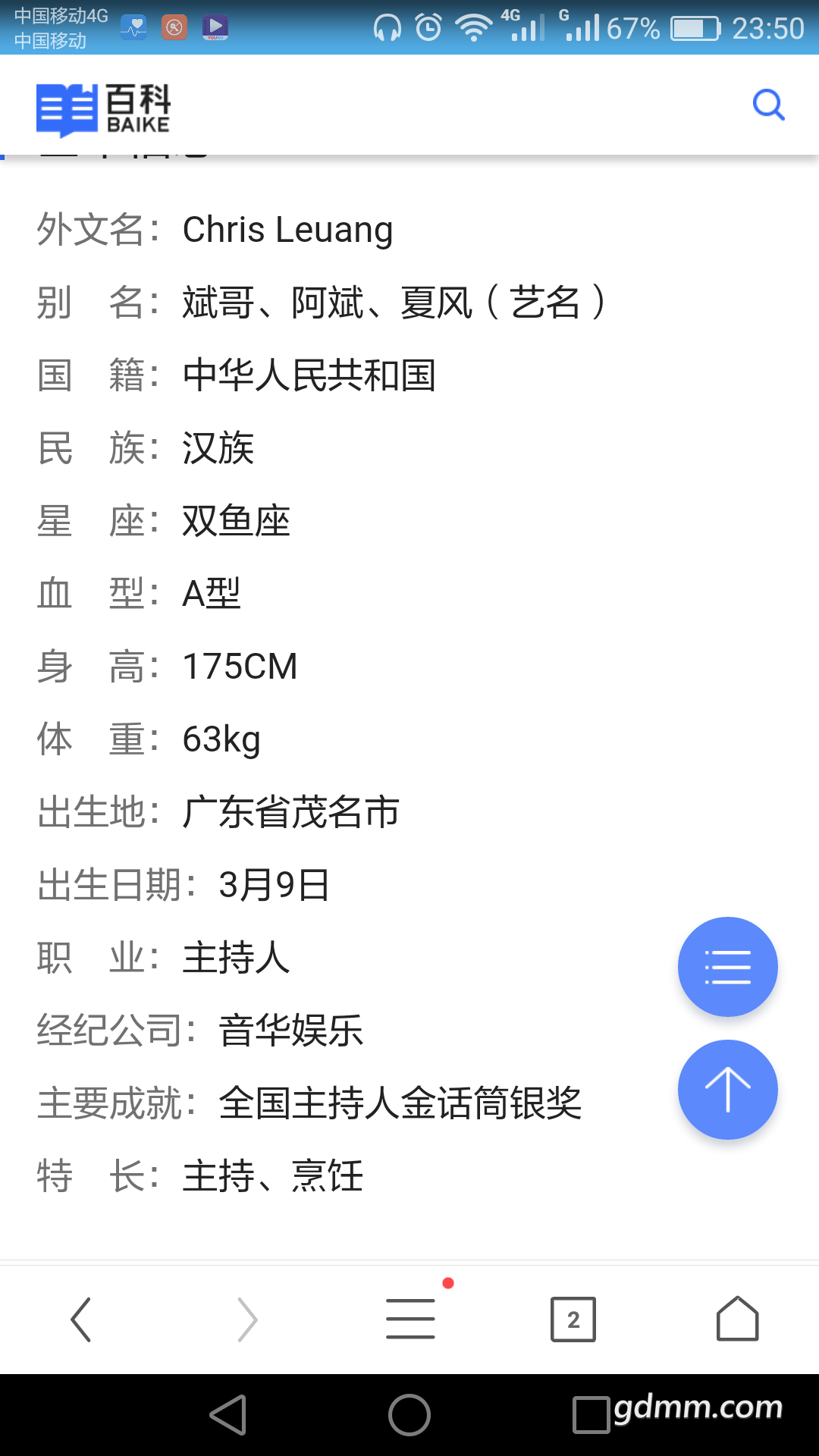819x1456 pixels.
Task: Return to the browser home page
Action: 737,1319
